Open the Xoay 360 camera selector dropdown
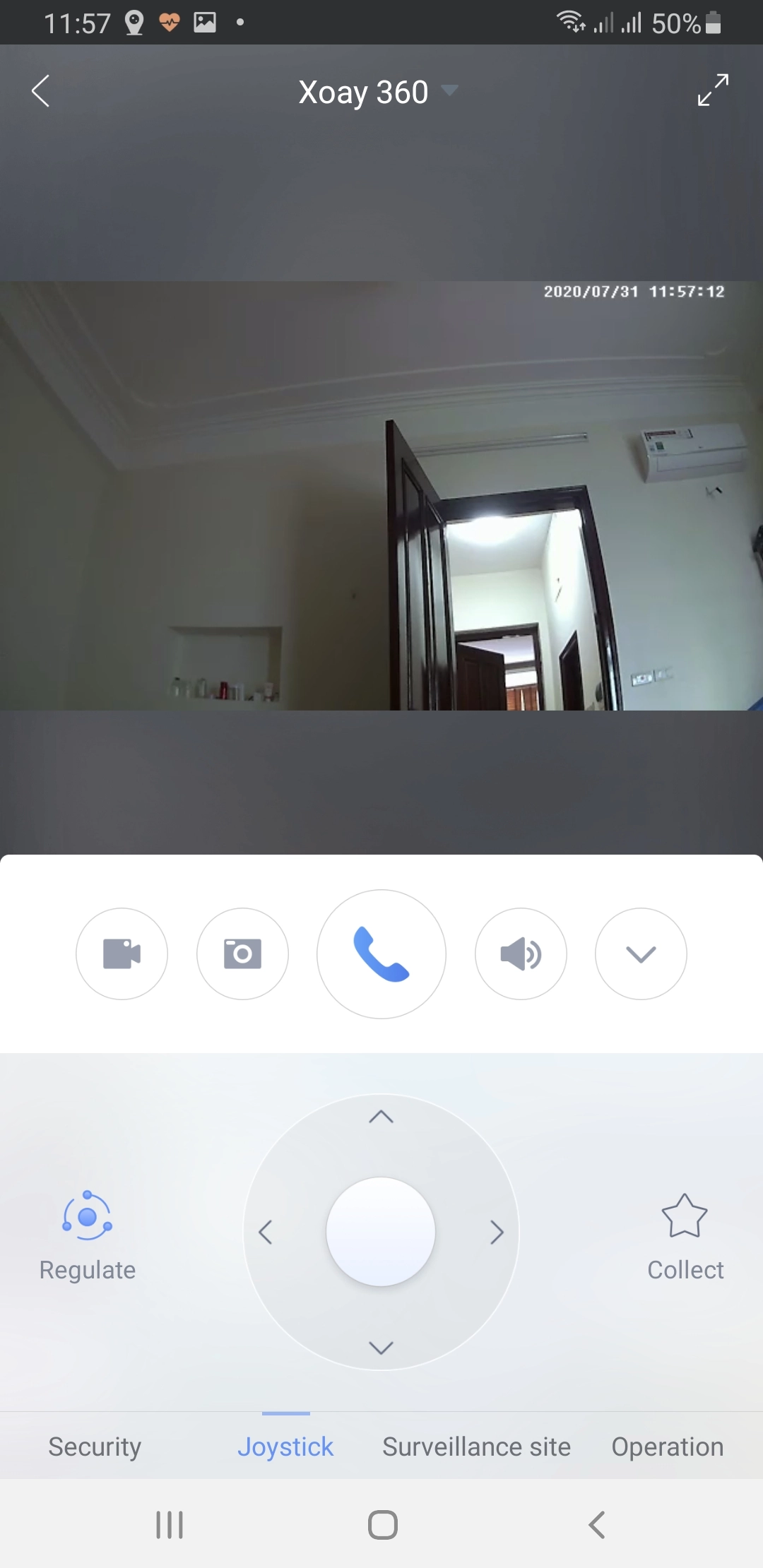 point(374,91)
